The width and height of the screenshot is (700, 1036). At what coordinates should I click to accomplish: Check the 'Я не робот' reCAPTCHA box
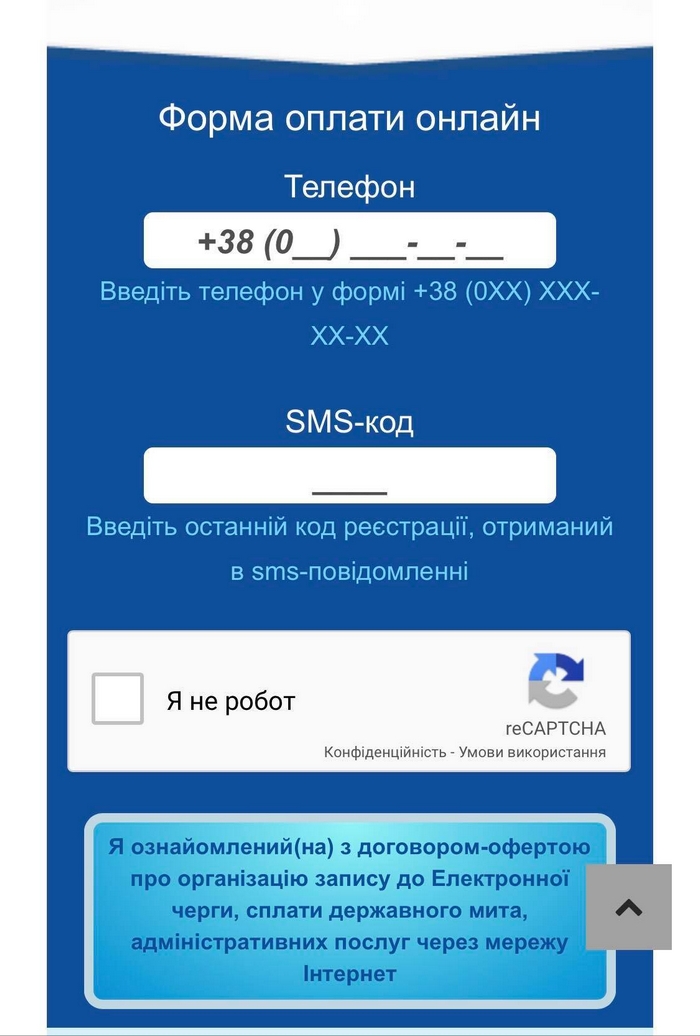click(118, 699)
